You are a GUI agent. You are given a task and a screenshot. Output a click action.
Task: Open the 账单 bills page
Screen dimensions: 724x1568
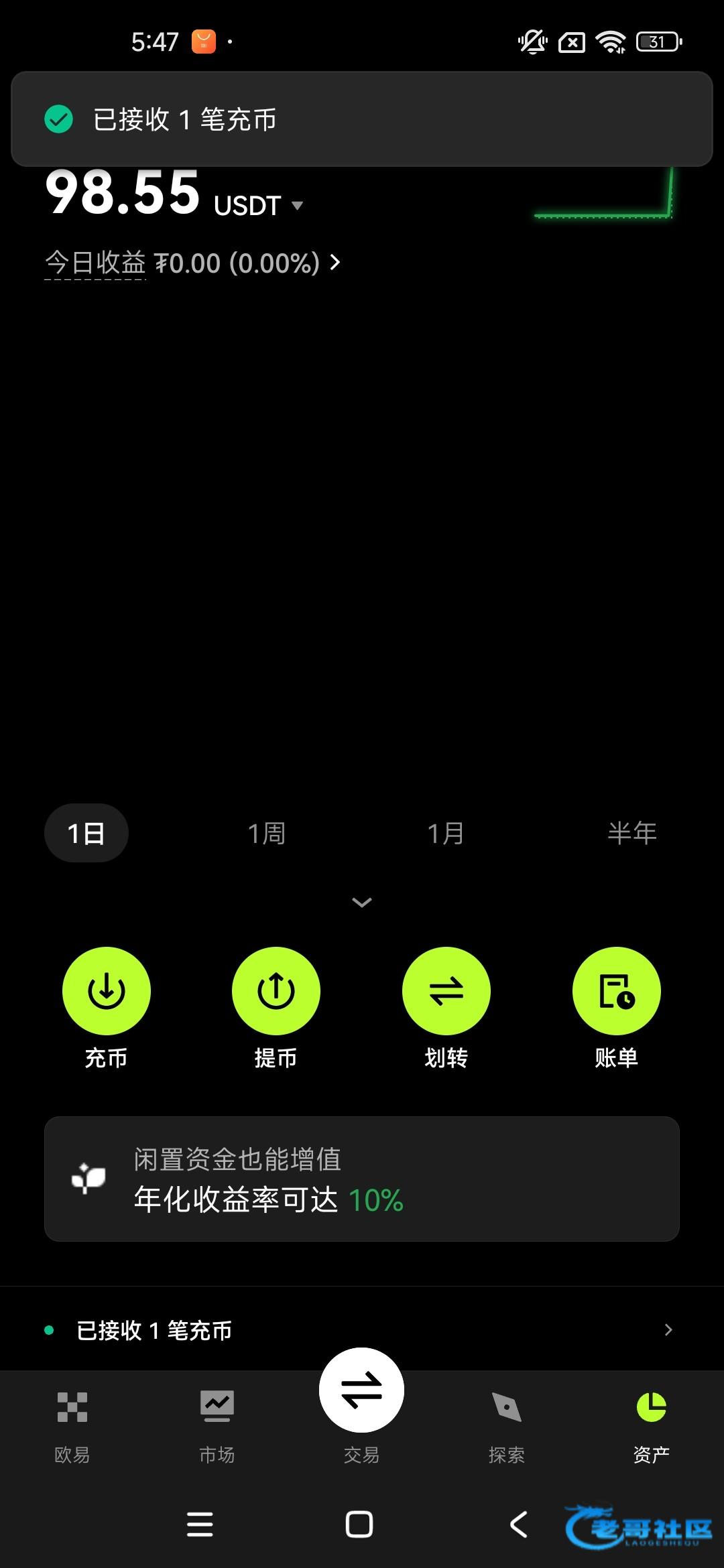[x=616, y=991]
